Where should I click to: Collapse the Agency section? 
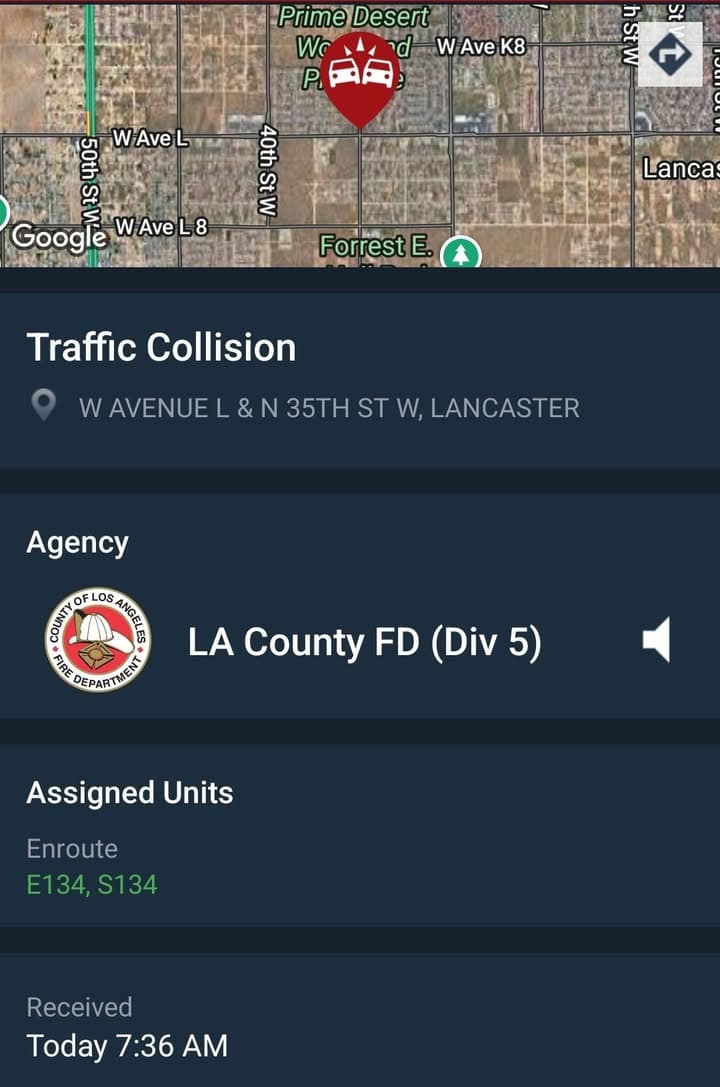(x=78, y=541)
